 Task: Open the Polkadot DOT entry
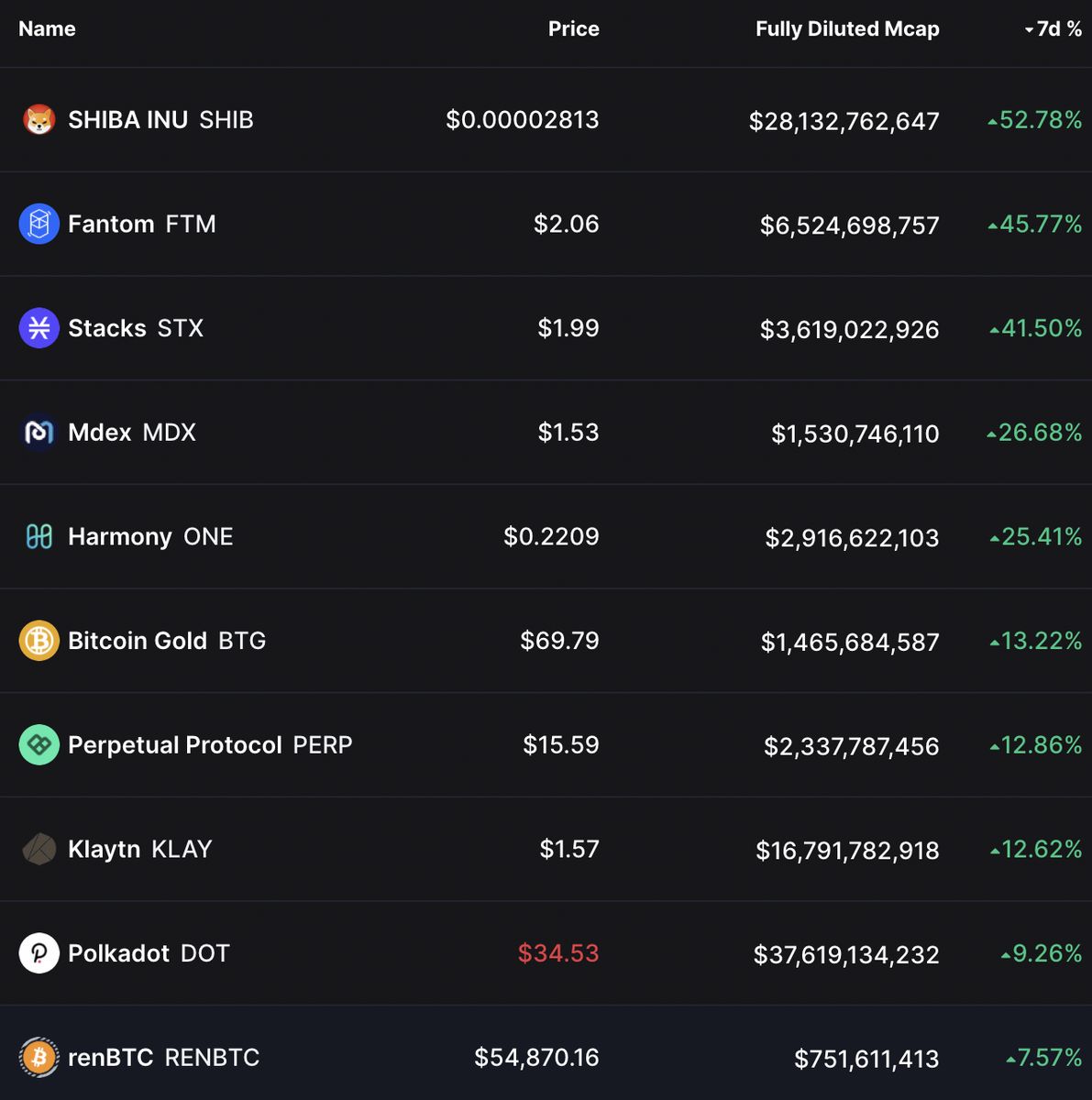148,953
